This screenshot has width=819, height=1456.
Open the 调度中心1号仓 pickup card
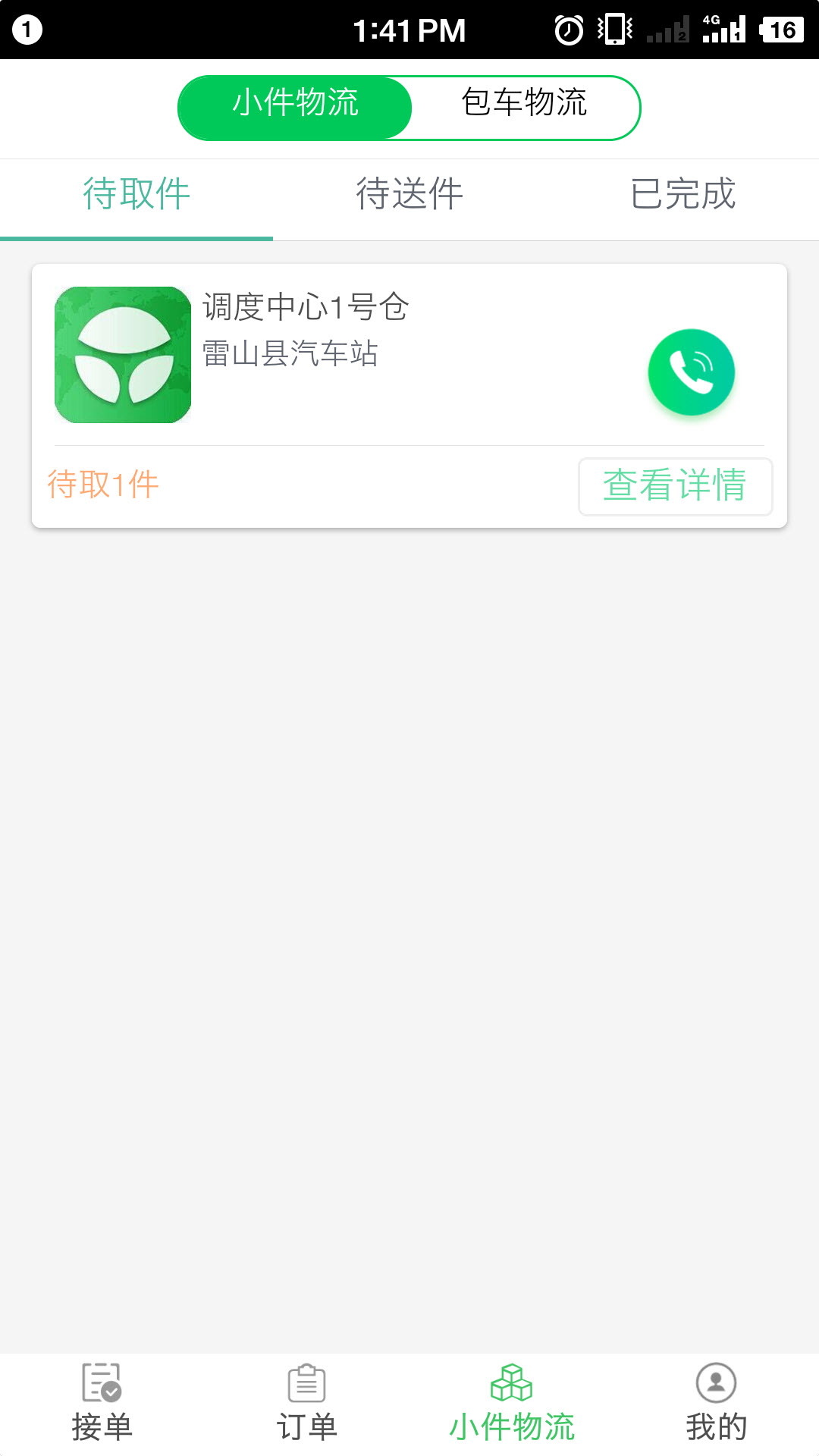341,356
